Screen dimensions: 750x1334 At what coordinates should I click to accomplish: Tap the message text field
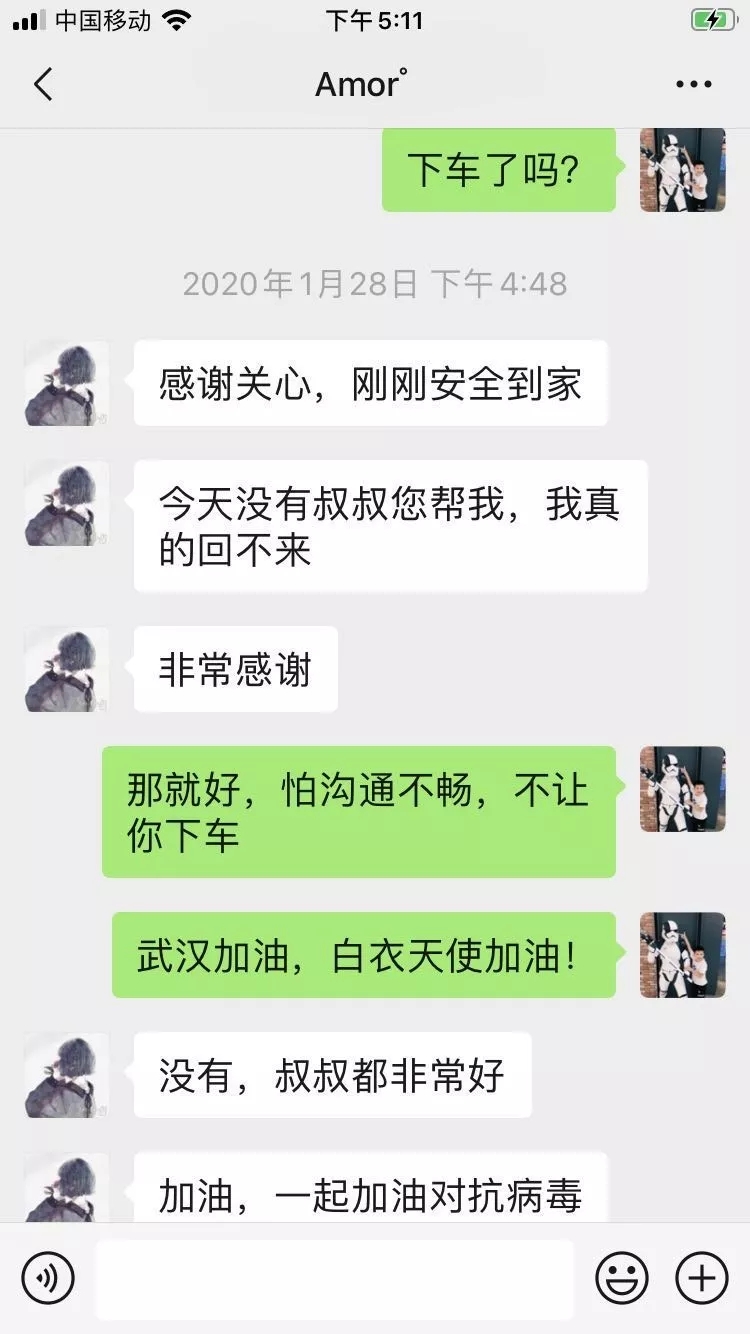tap(335, 1278)
